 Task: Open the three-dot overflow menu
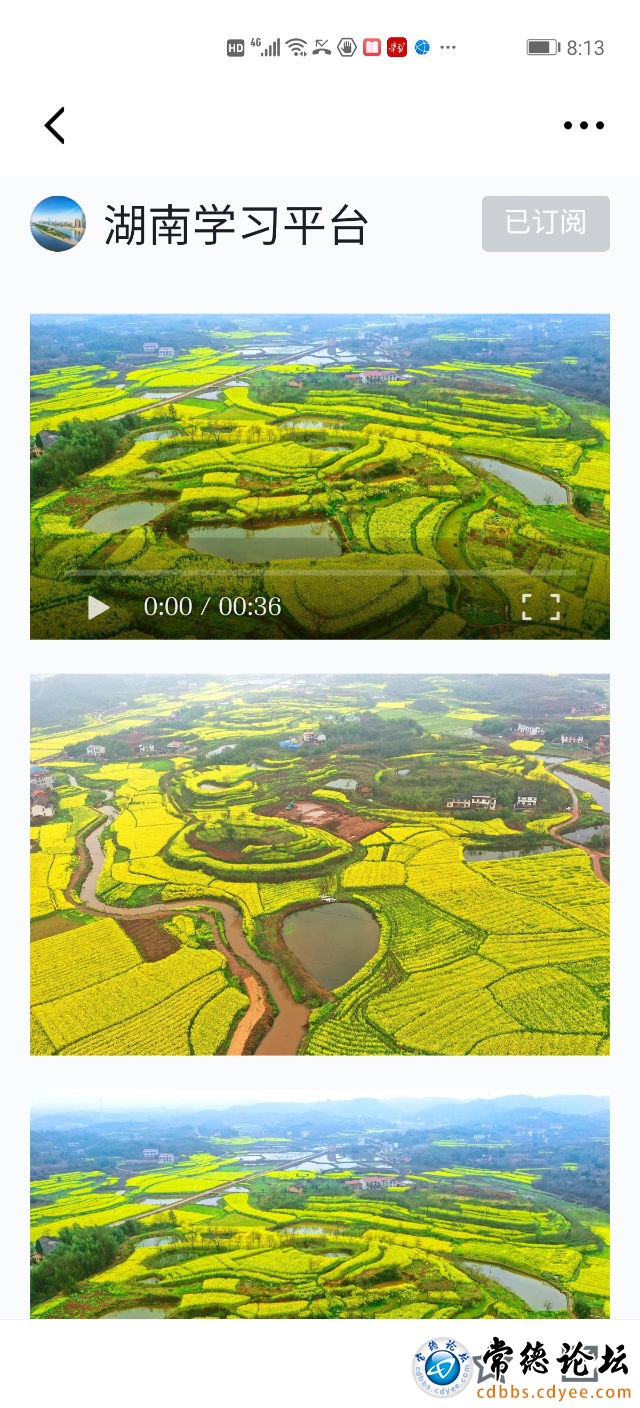coord(584,126)
